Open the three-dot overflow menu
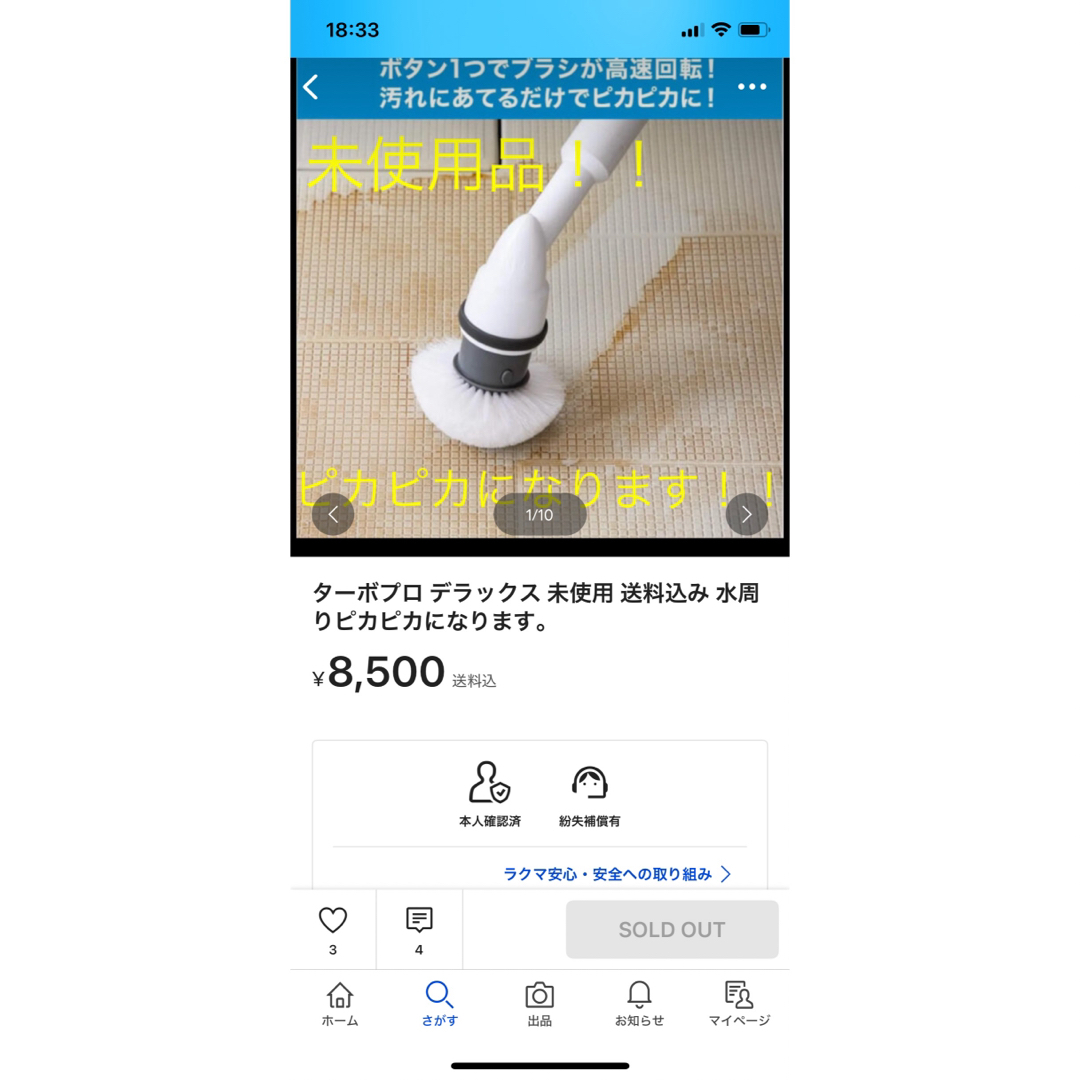 click(752, 88)
